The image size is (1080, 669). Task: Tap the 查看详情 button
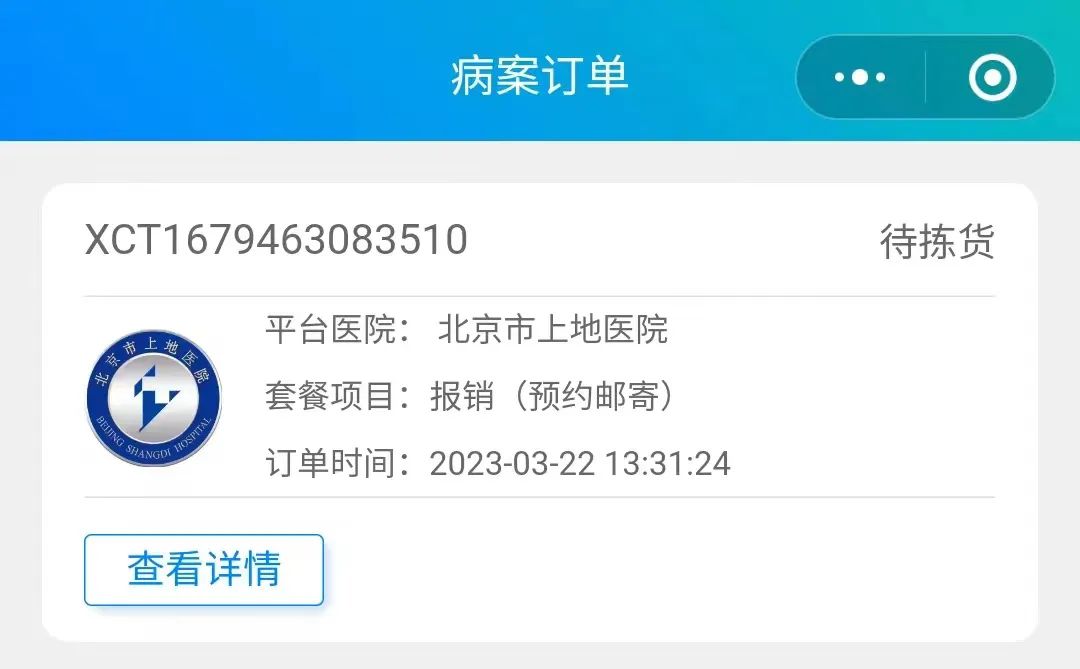[204, 570]
